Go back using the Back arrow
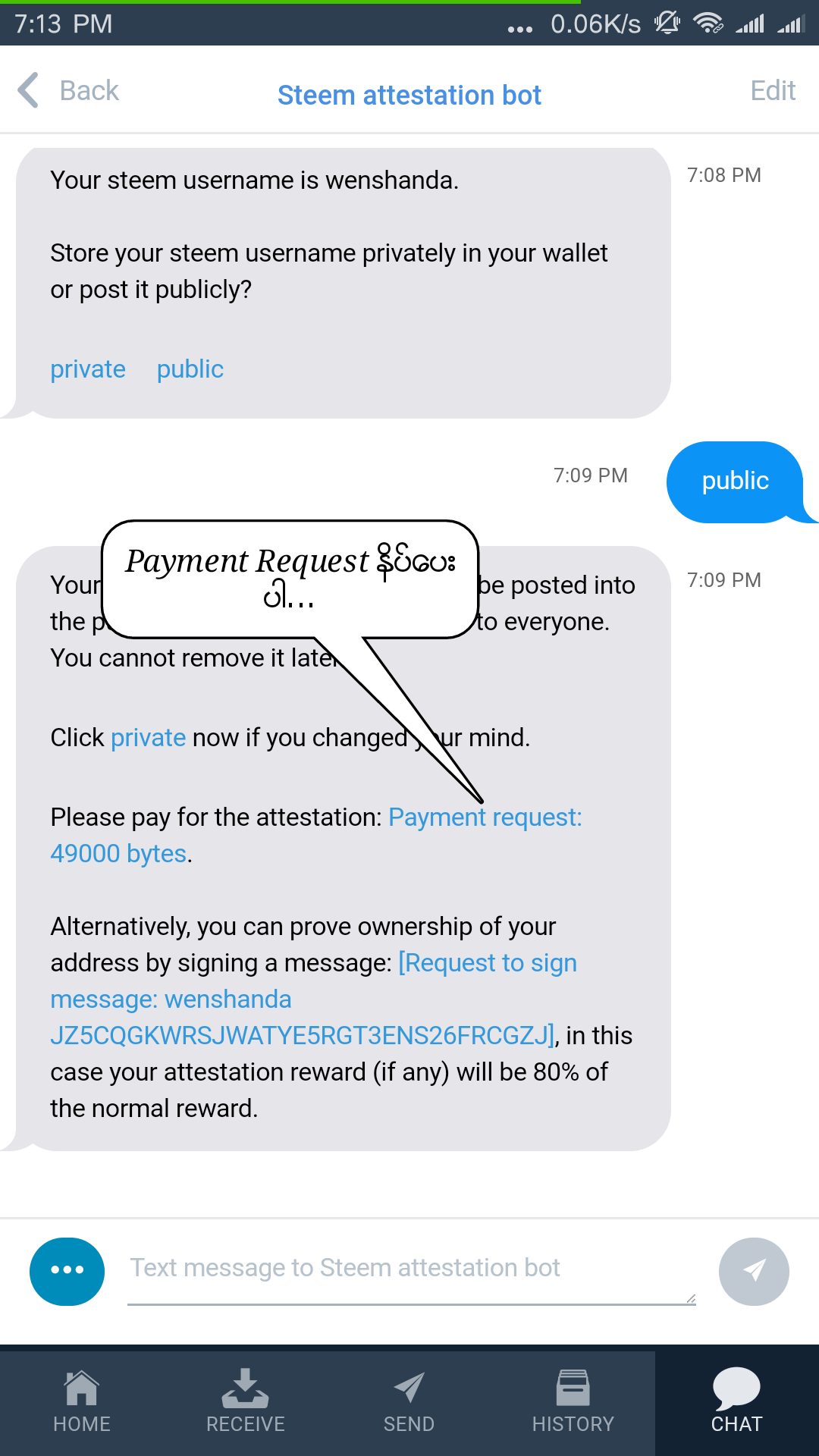The image size is (819, 1456). click(x=68, y=91)
